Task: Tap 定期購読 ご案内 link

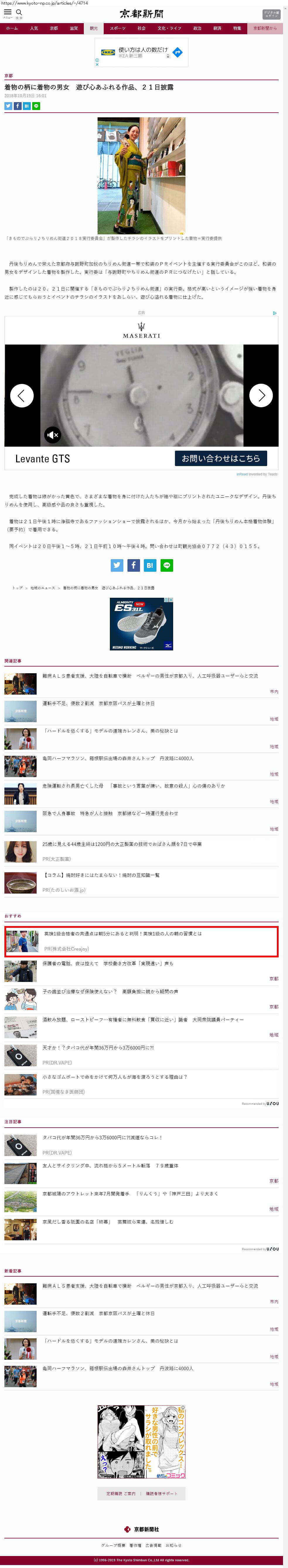Action: [121, 1494]
